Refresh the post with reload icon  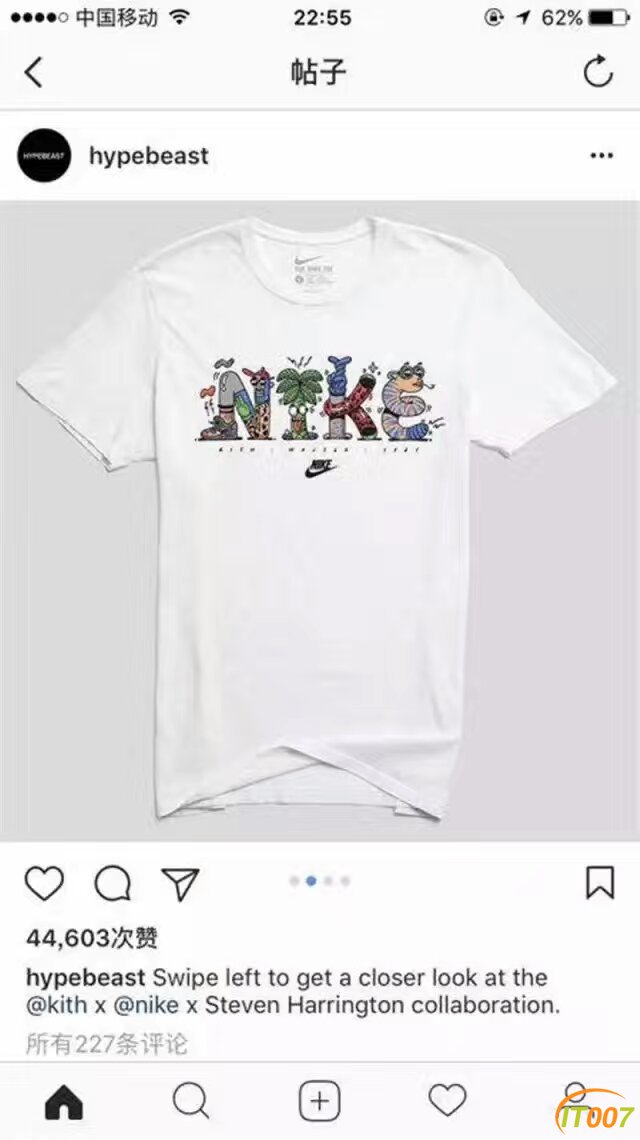597,73
